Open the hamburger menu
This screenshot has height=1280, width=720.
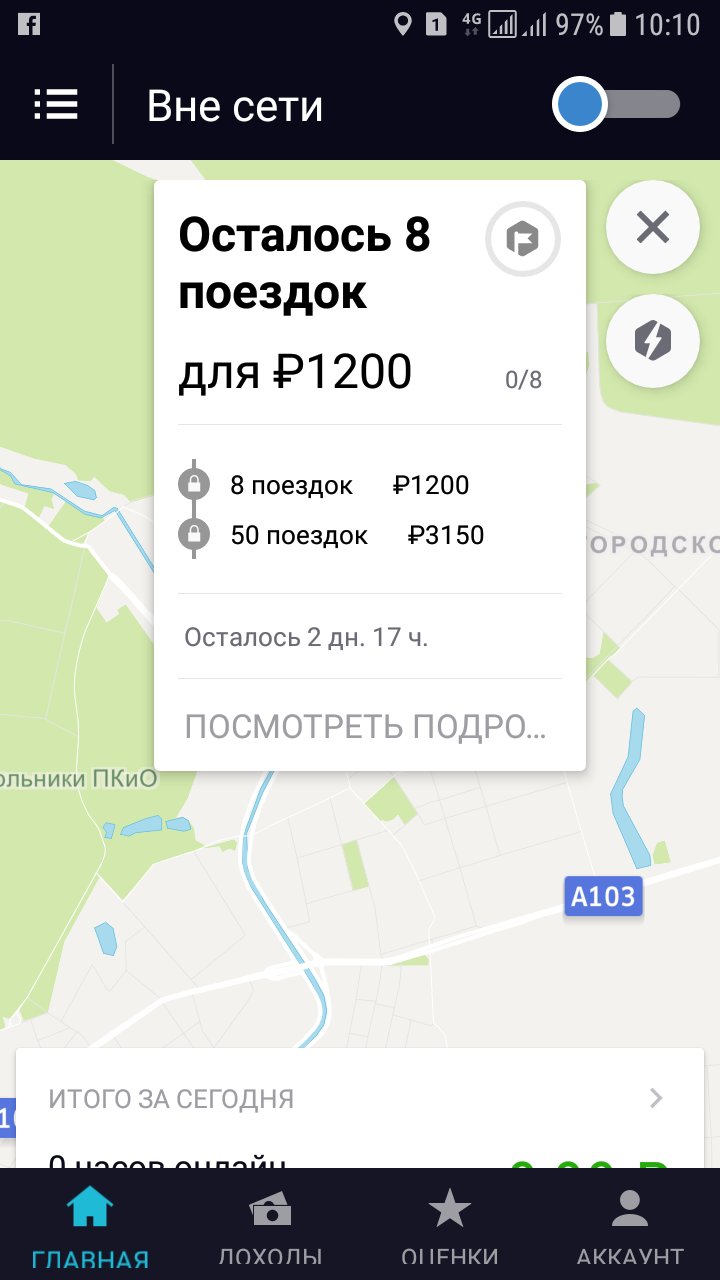[x=56, y=104]
